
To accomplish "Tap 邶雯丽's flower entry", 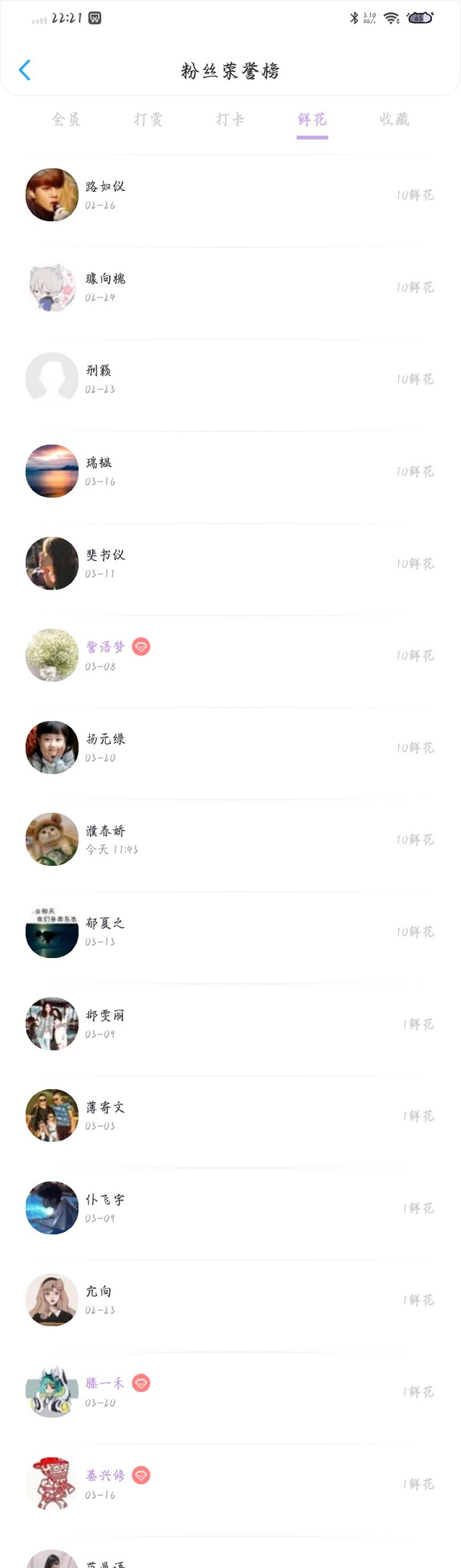I will click(x=230, y=1024).
